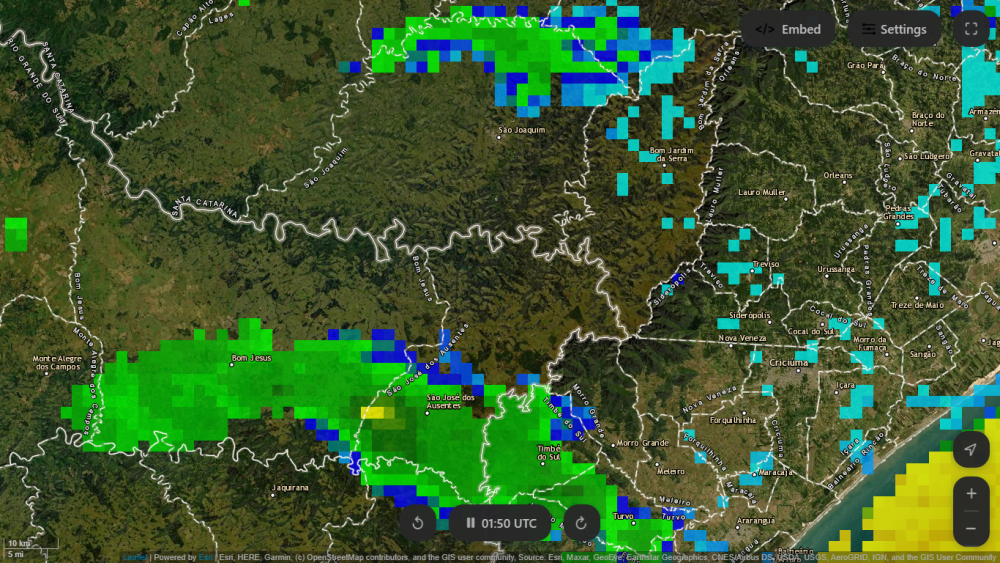Viewport: 1000px width, 563px height.
Task: Zoom out of the map
Action: pos(971,528)
